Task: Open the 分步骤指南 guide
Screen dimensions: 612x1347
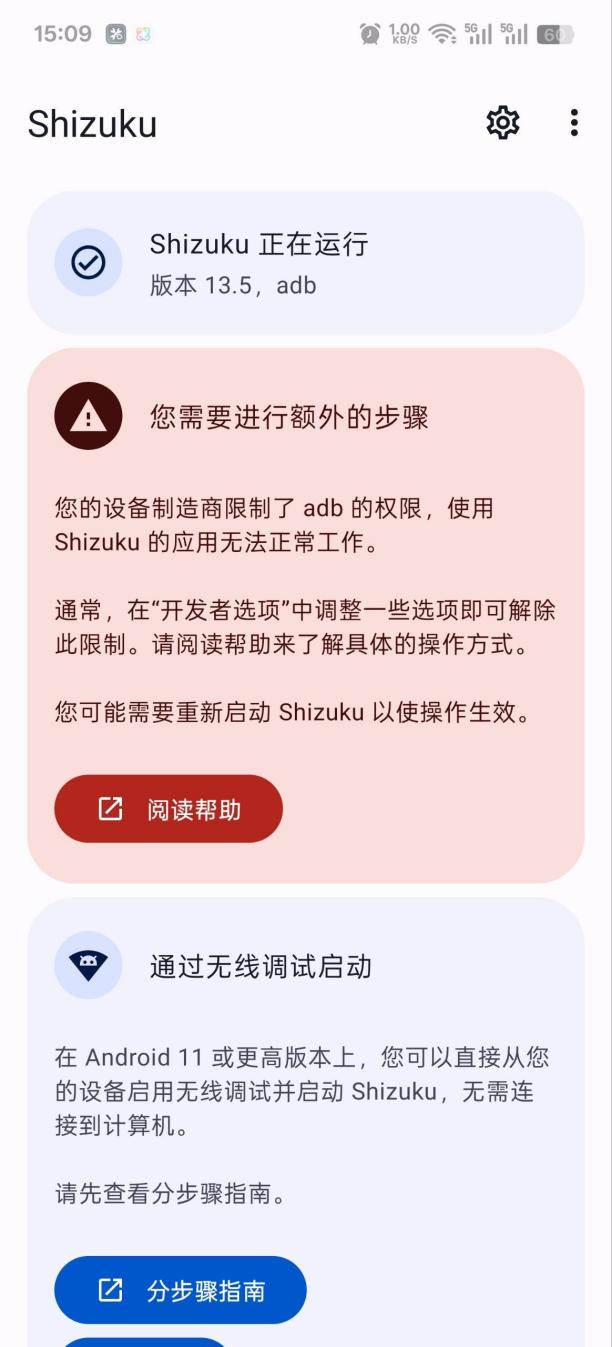Action: (180, 1290)
